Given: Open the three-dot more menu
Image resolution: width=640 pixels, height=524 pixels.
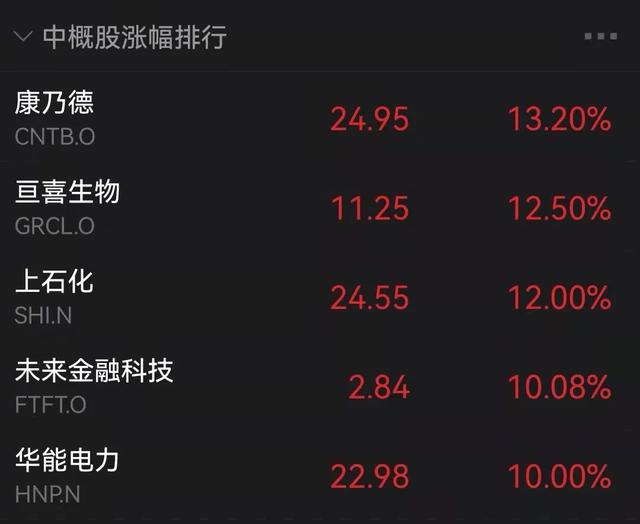Looking at the screenshot, I should [600, 37].
